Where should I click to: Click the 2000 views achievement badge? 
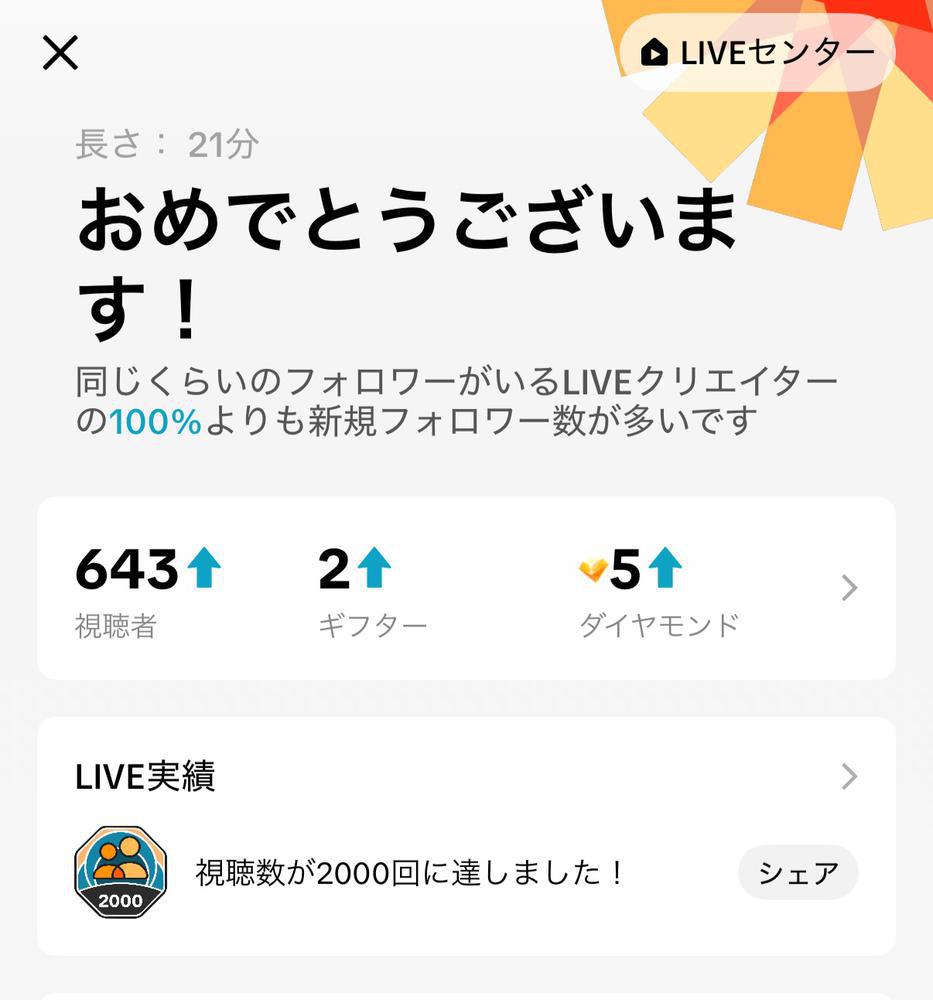pos(121,872)
